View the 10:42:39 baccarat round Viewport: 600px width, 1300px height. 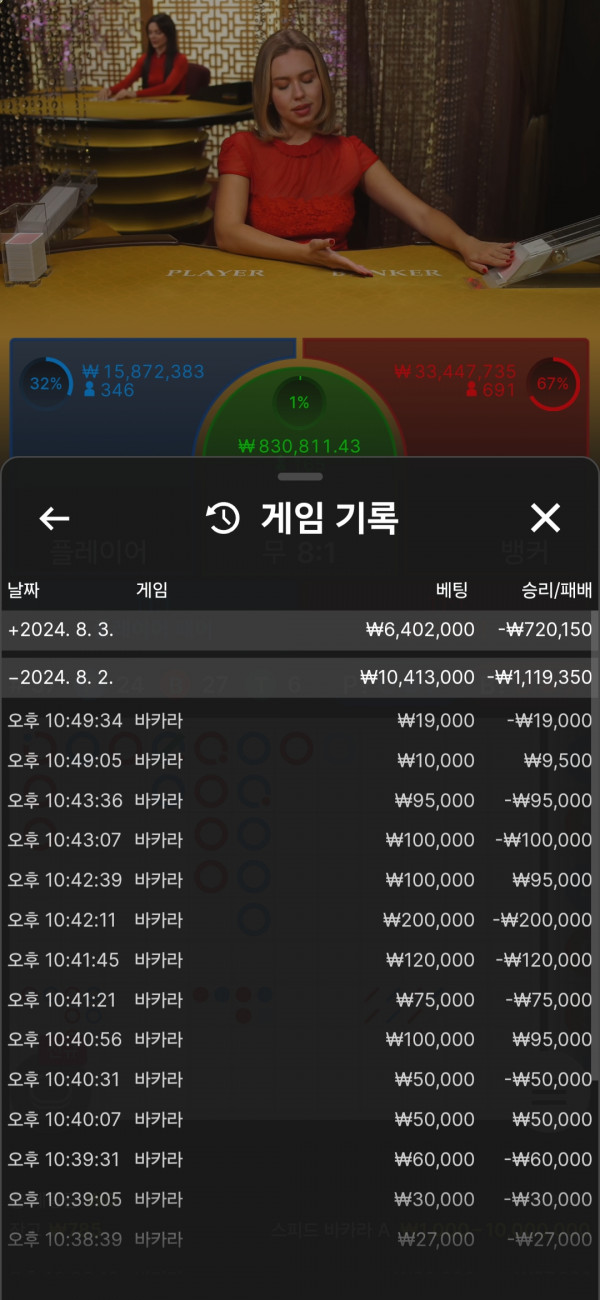[x=299, y=880]
